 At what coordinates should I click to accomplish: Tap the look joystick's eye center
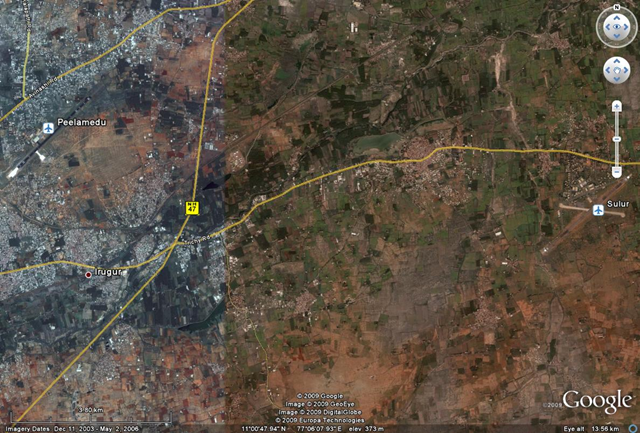point(616,28)
